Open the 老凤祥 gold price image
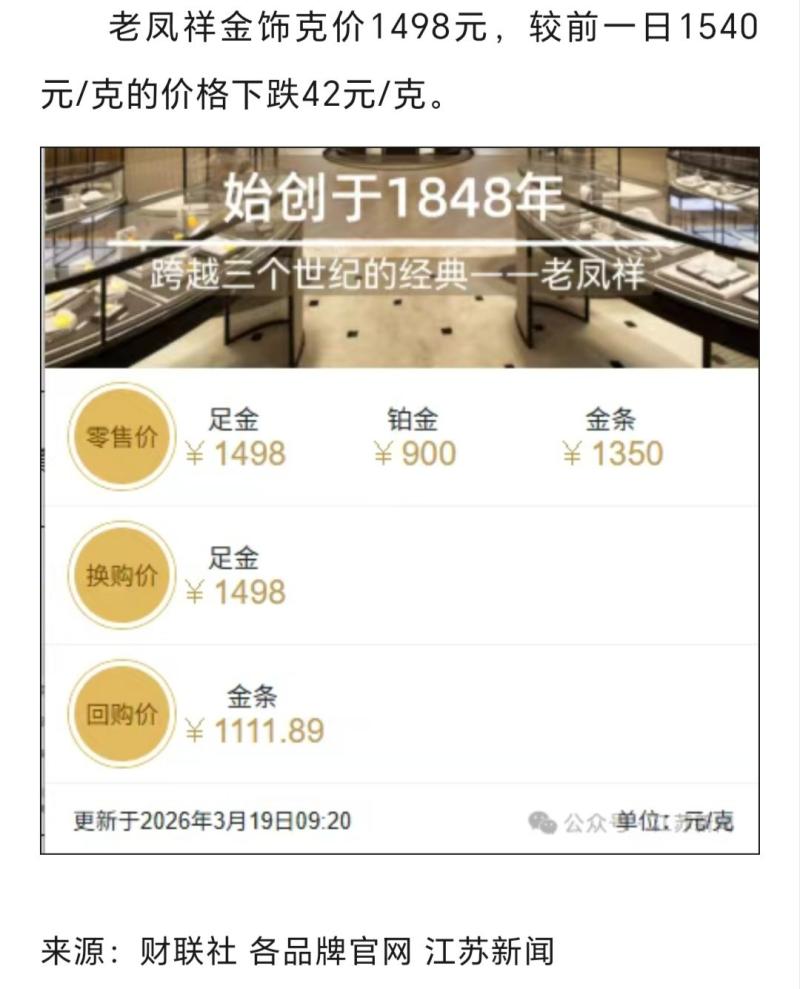This screenshot has height=989, width=800. coord(400,500)
